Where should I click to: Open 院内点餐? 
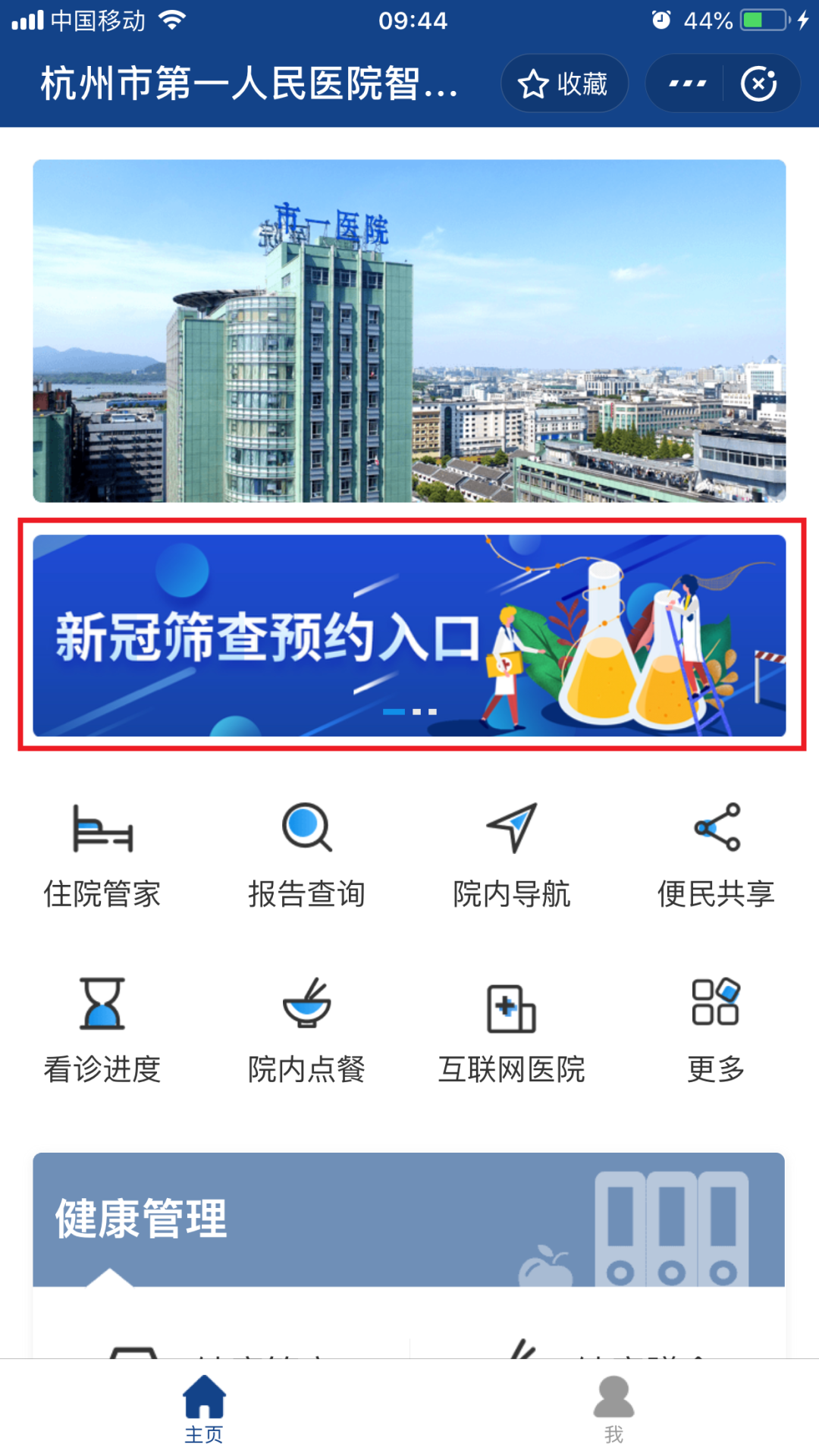pyautogui.click(x=307, y=1031)
